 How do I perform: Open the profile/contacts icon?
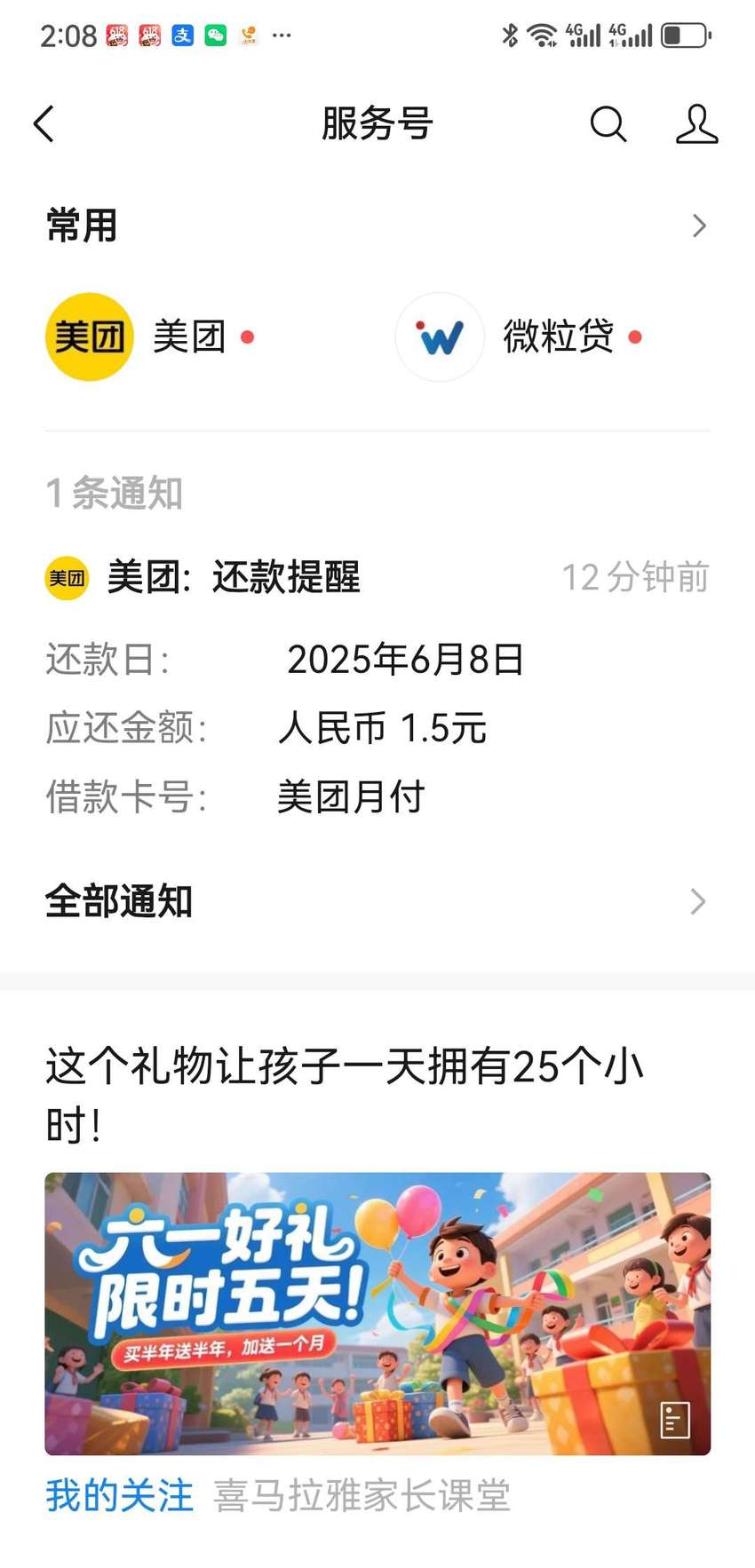(696, 123)
